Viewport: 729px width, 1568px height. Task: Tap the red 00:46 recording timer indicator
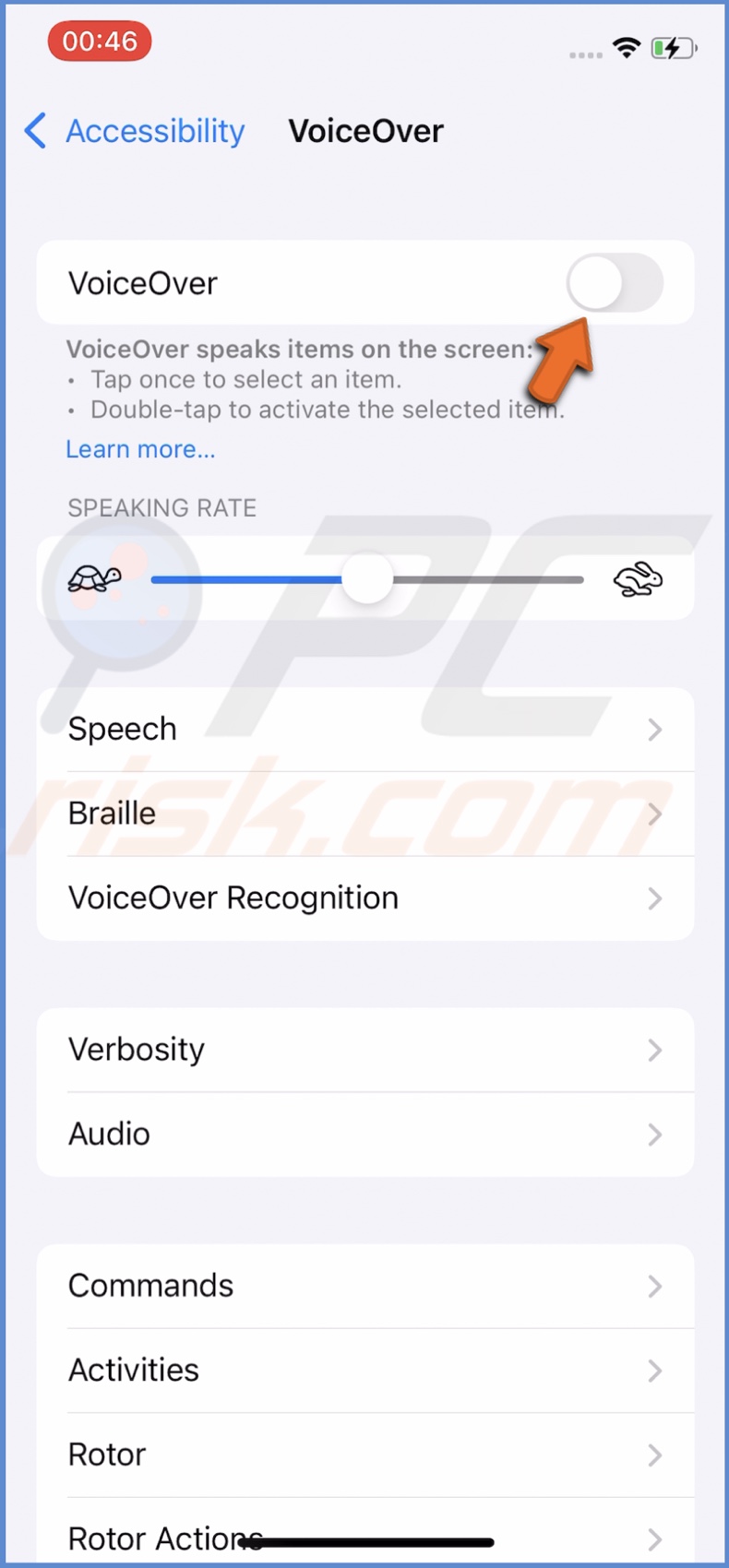(99, 41)
